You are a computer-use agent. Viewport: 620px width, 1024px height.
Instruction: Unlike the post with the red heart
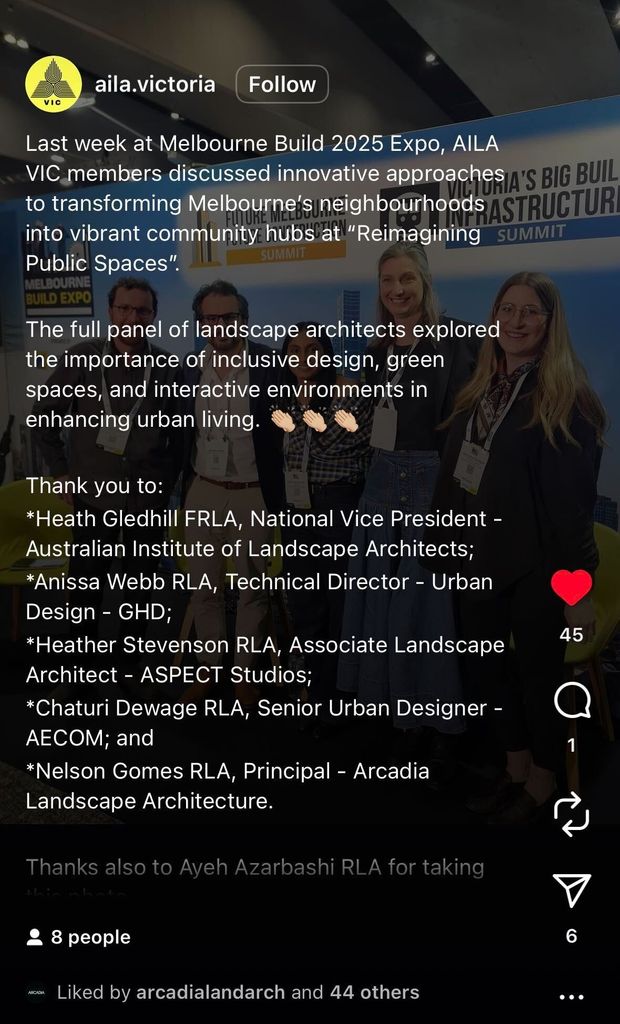tap(571, 588)
